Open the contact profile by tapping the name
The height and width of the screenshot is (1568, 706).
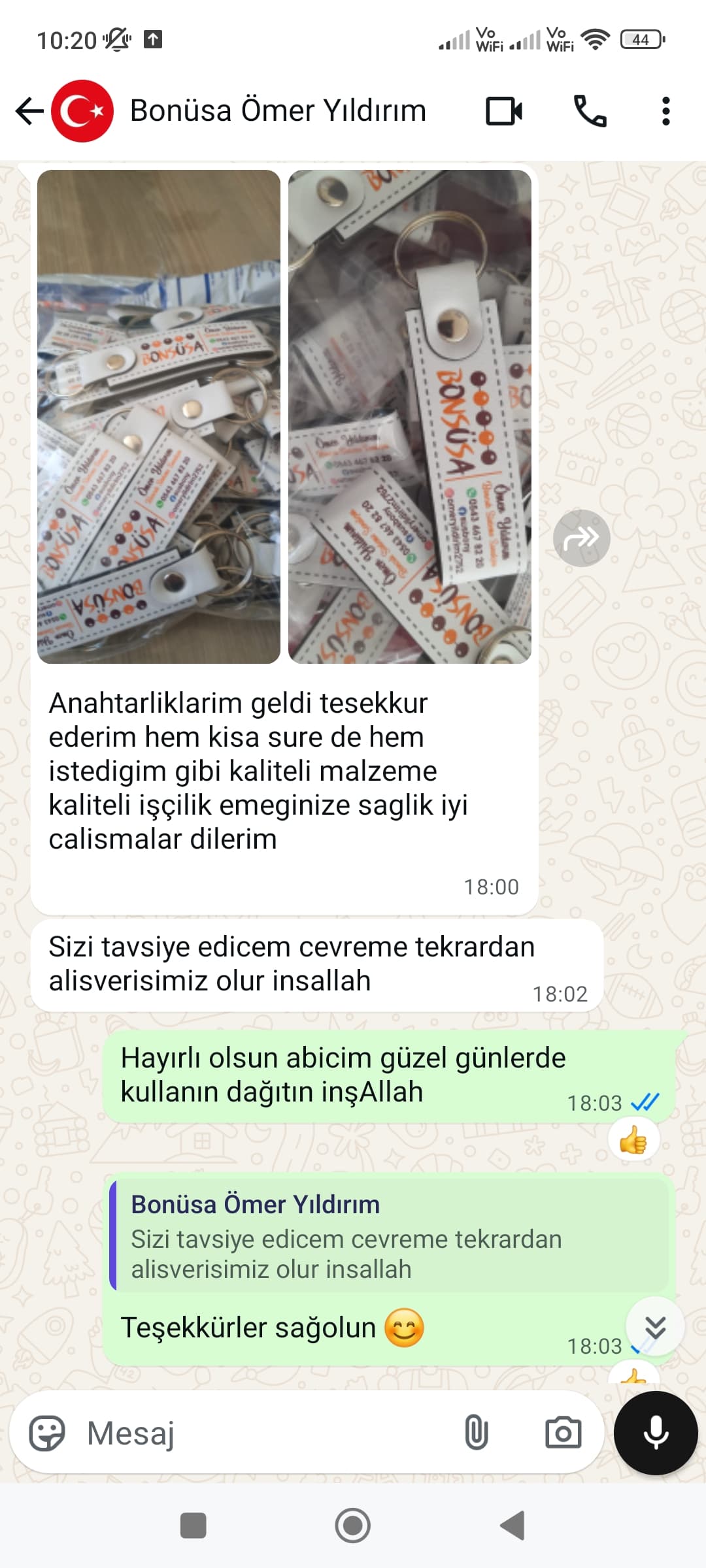tap(277, 110)
